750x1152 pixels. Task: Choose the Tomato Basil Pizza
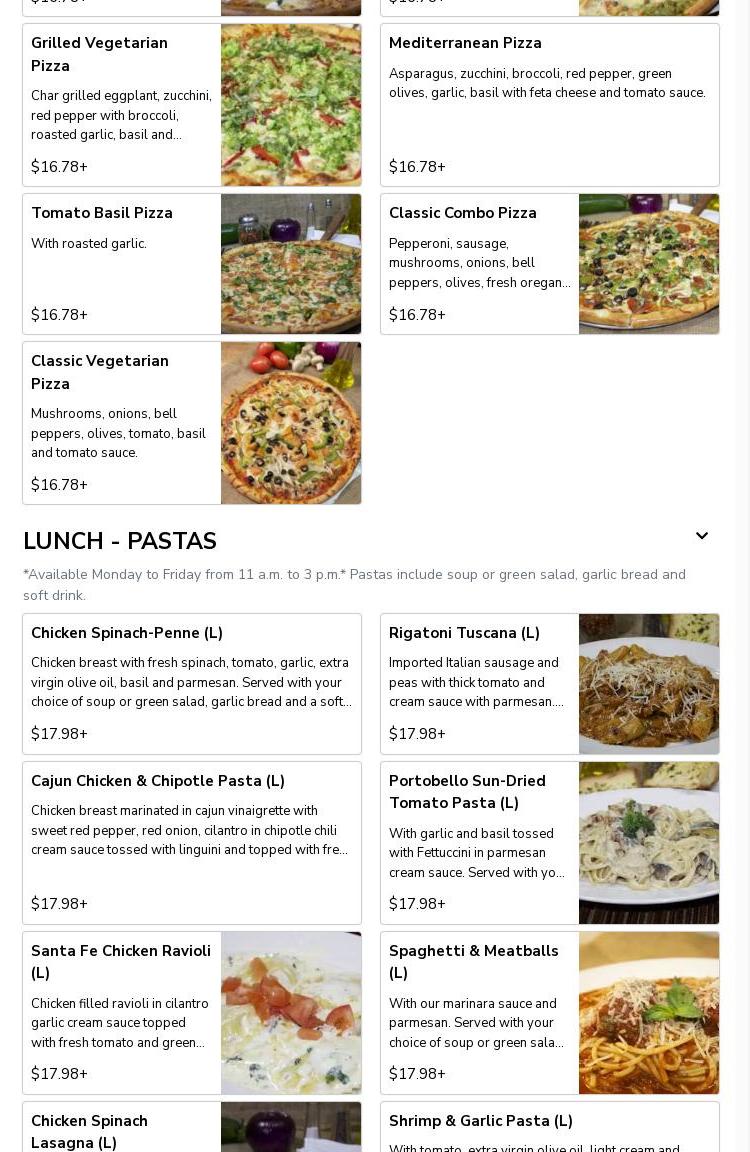[192, 264]
